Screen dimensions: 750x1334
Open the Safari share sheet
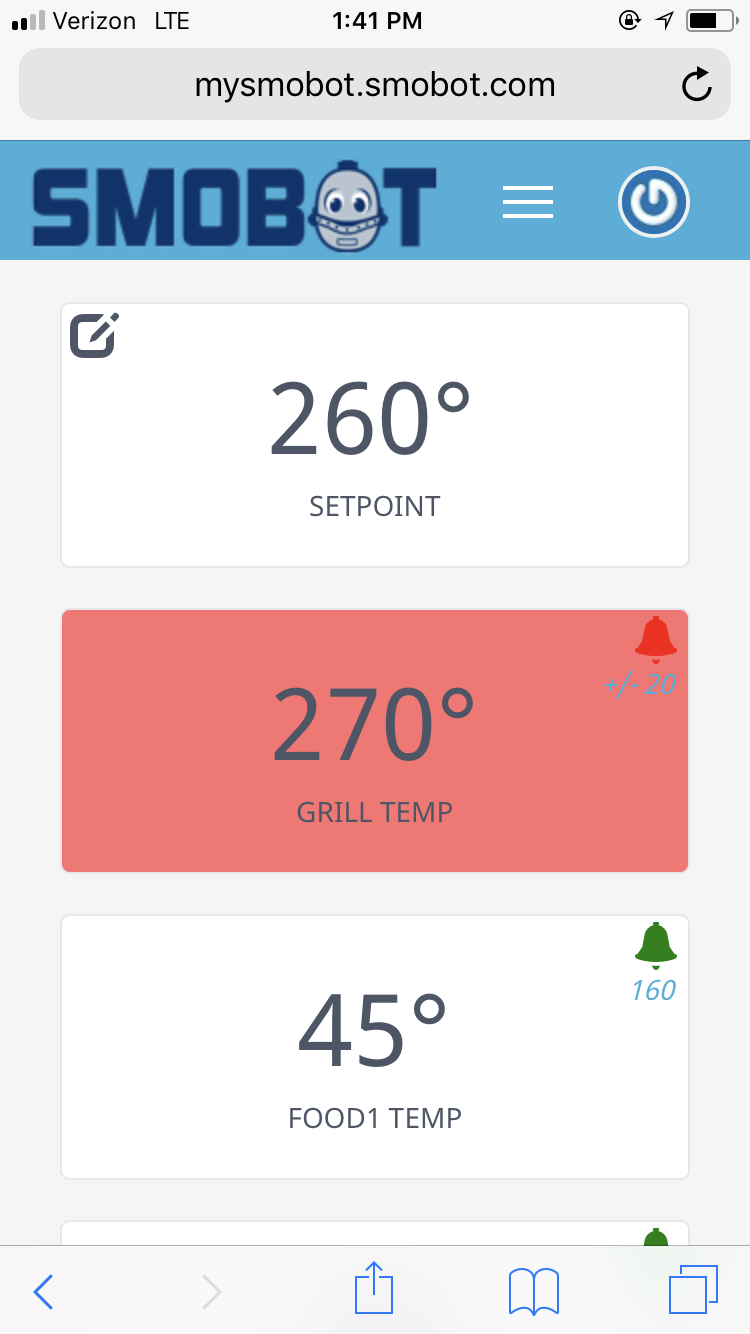pyautogui.click(x=374, y=1288)
